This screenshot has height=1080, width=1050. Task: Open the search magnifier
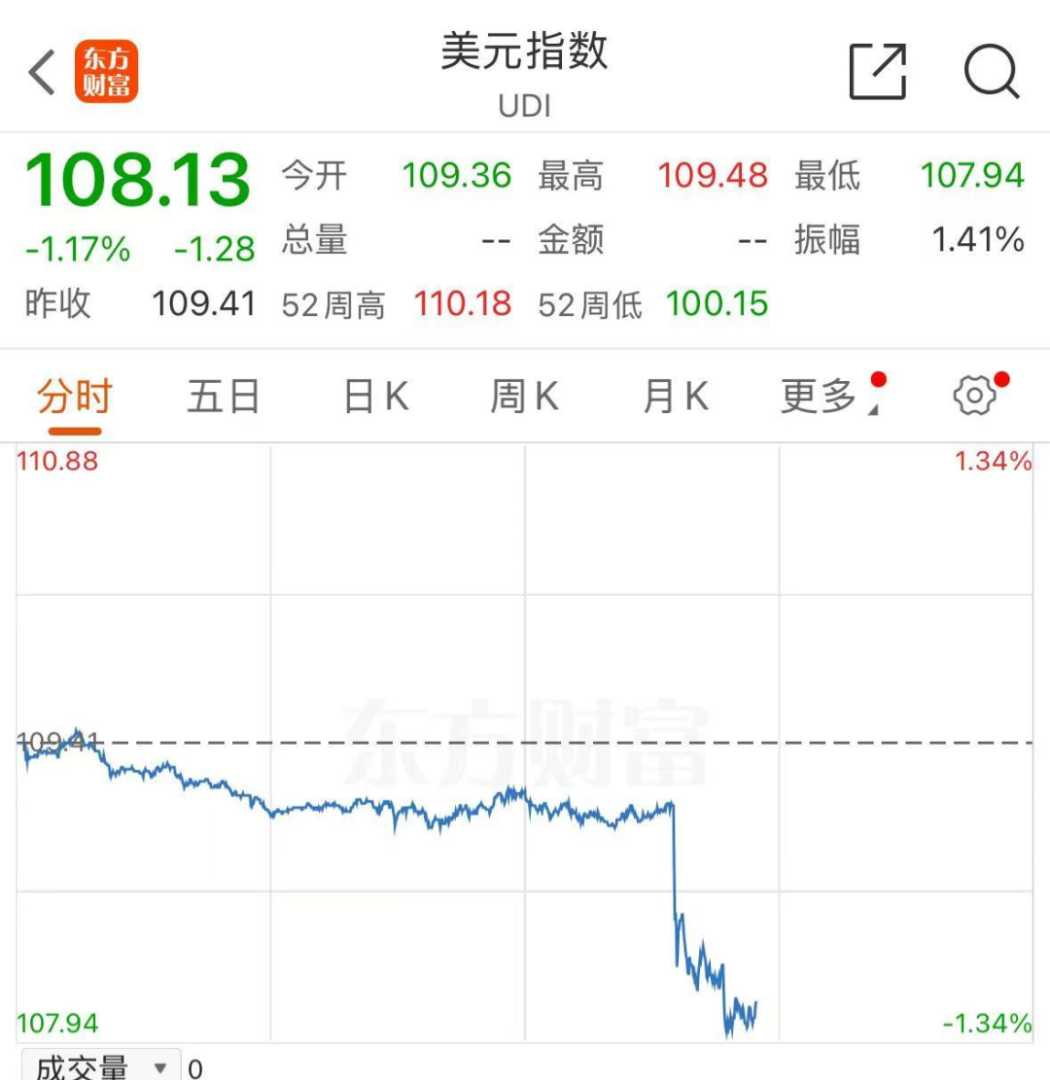coord(990,73)
